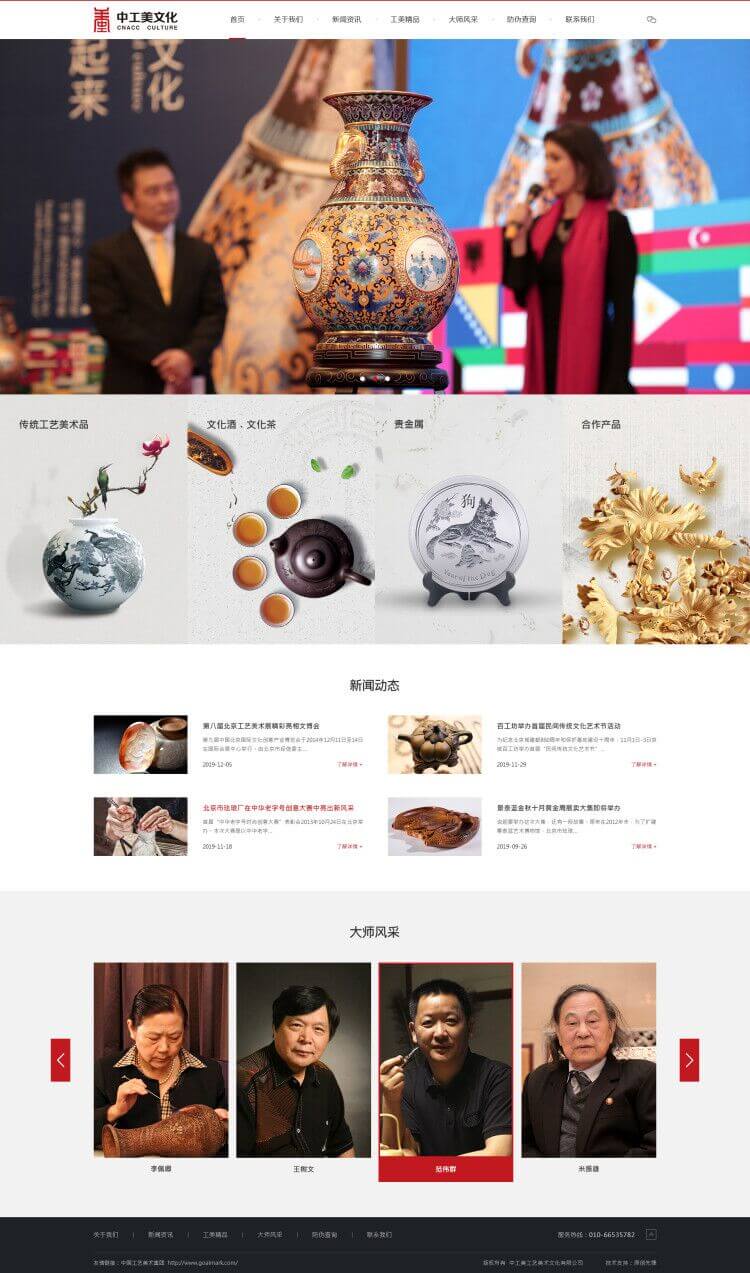The height and width of the screenshot is (1273, 750).
Task: Open 工美精品 in the top menu
Action: (405, 19)
